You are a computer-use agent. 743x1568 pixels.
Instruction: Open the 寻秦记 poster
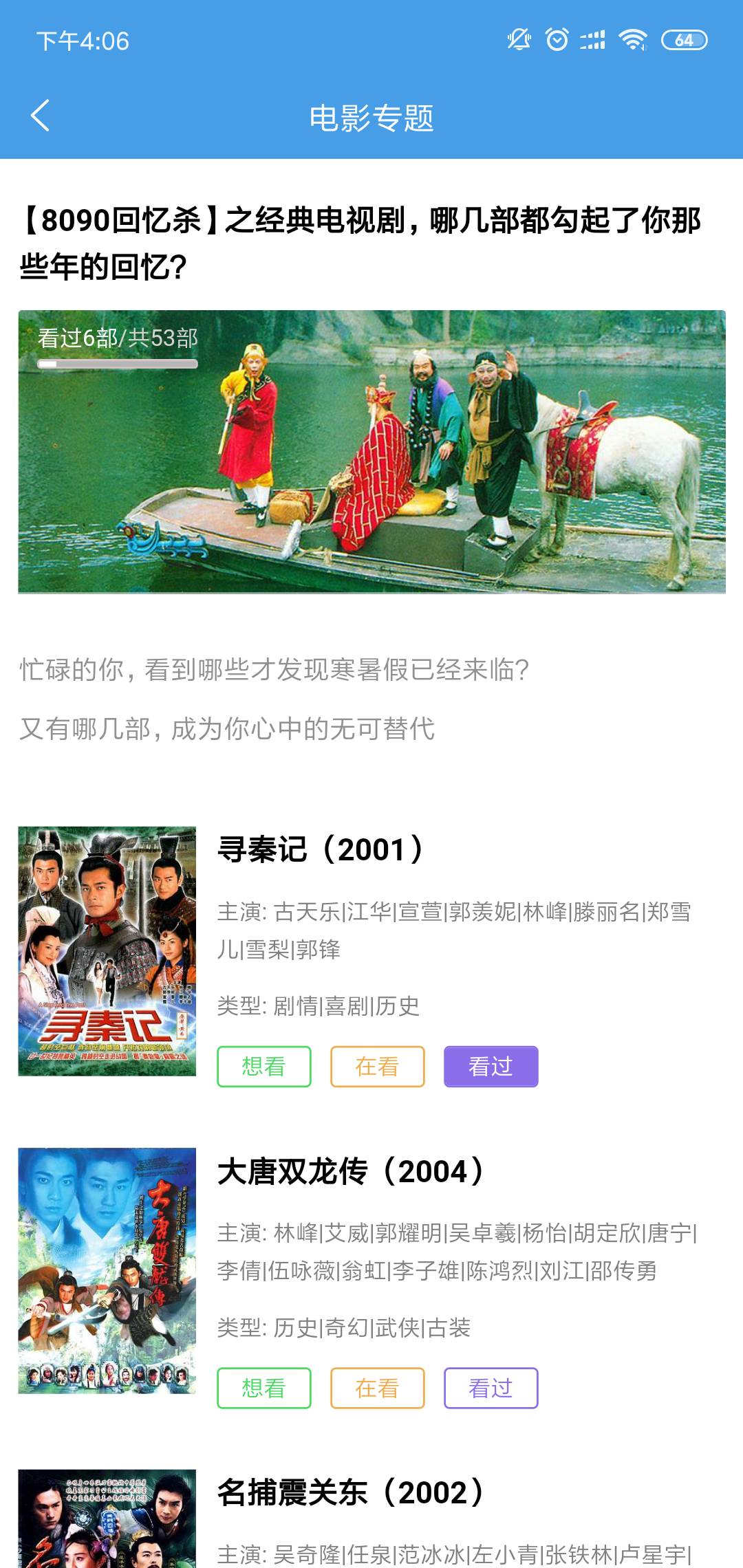(x=107, y=951)
